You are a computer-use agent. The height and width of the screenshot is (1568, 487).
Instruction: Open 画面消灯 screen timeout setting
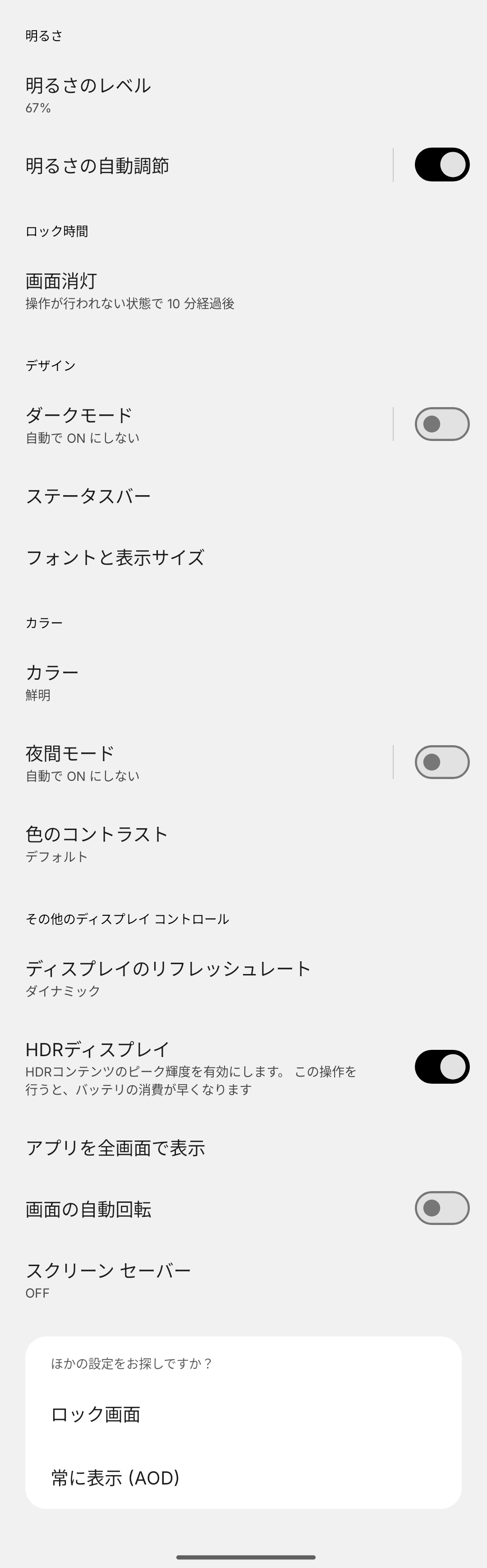coord(129,290)
